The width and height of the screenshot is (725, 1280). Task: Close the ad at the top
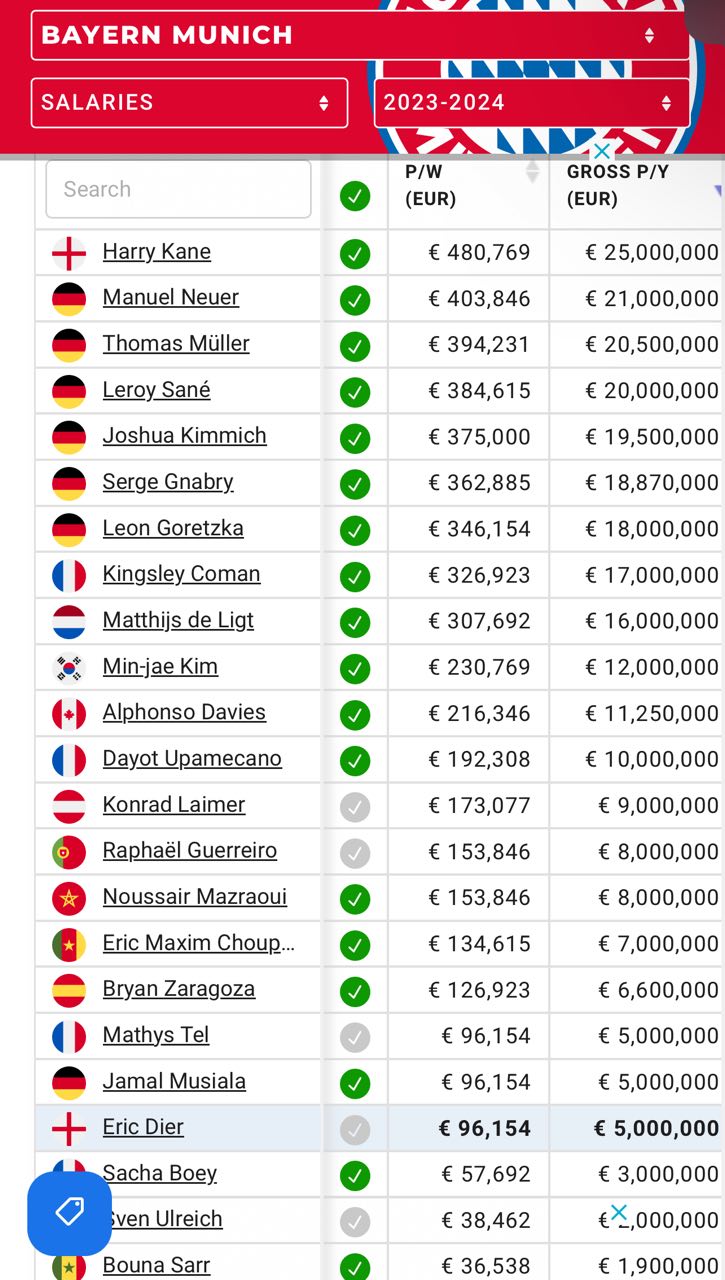tap(601, 152)
